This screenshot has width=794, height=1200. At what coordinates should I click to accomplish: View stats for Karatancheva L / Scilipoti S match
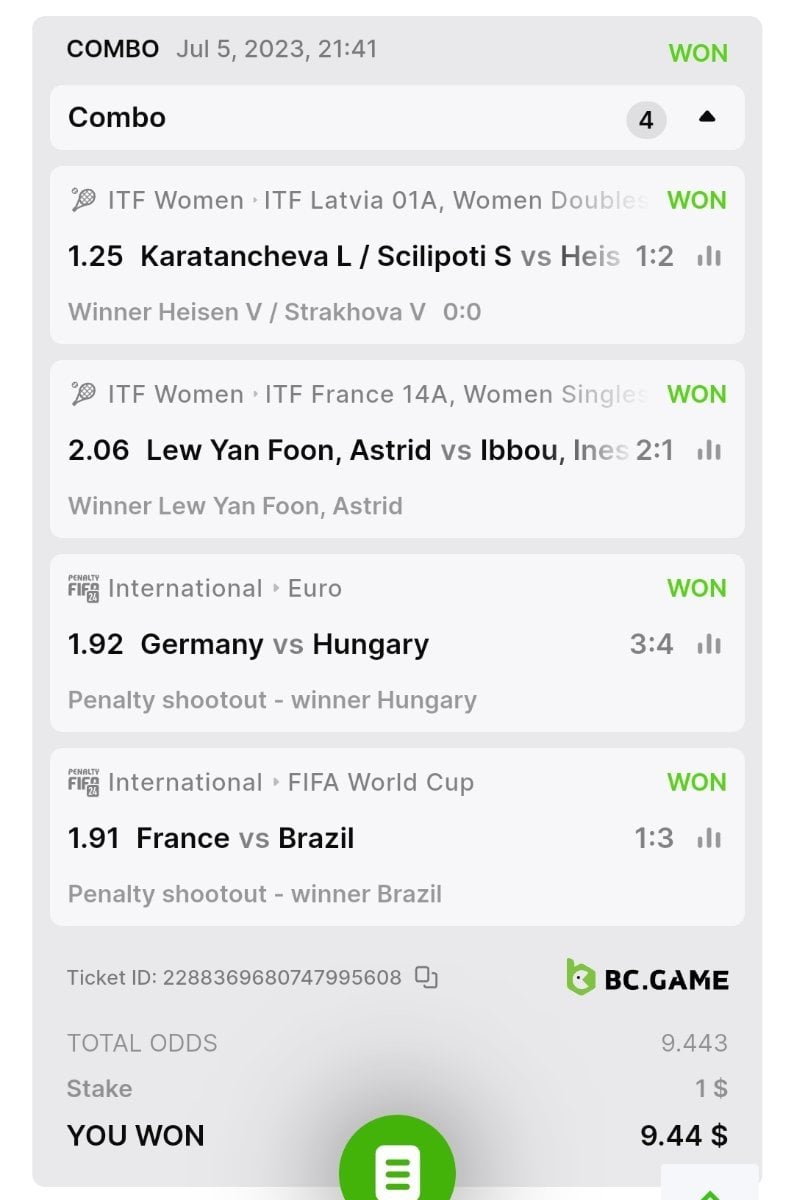[709, 257]
